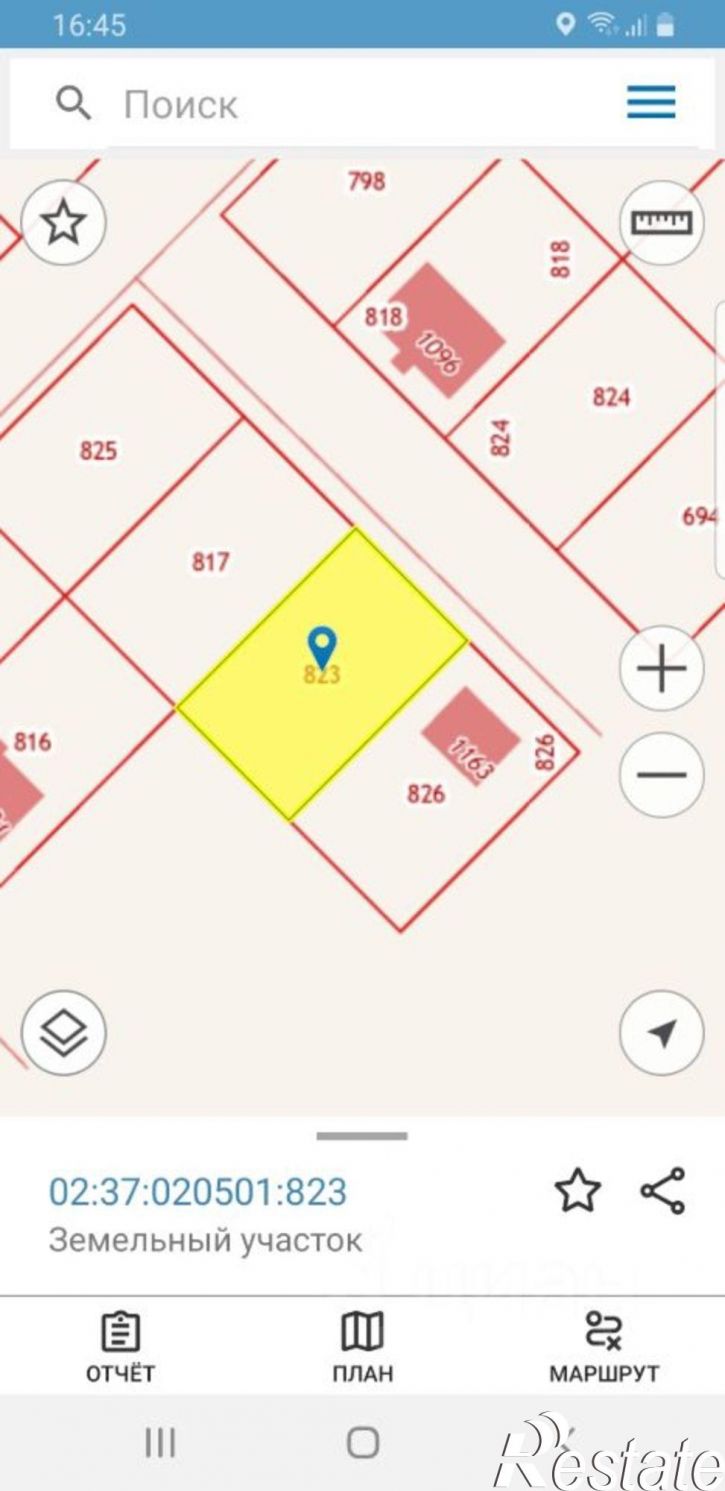Viewport: 725px width, 1491px height.
Task: Select parcel 817 on the map
Action: pos(211,562)
